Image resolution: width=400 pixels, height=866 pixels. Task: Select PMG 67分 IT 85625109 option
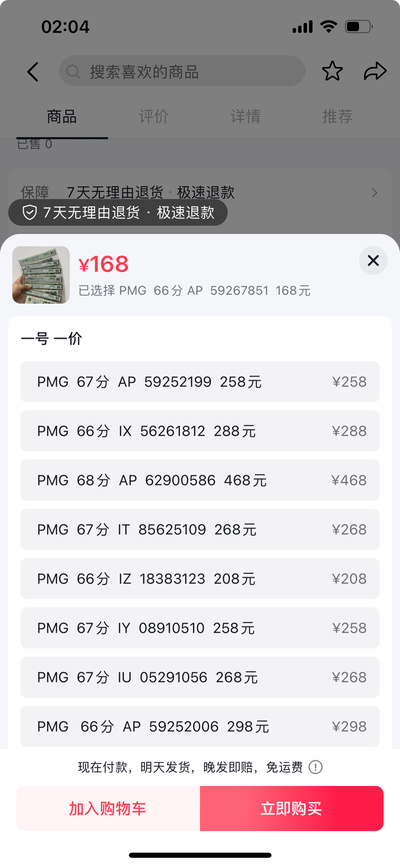click(x=200, y=529)
